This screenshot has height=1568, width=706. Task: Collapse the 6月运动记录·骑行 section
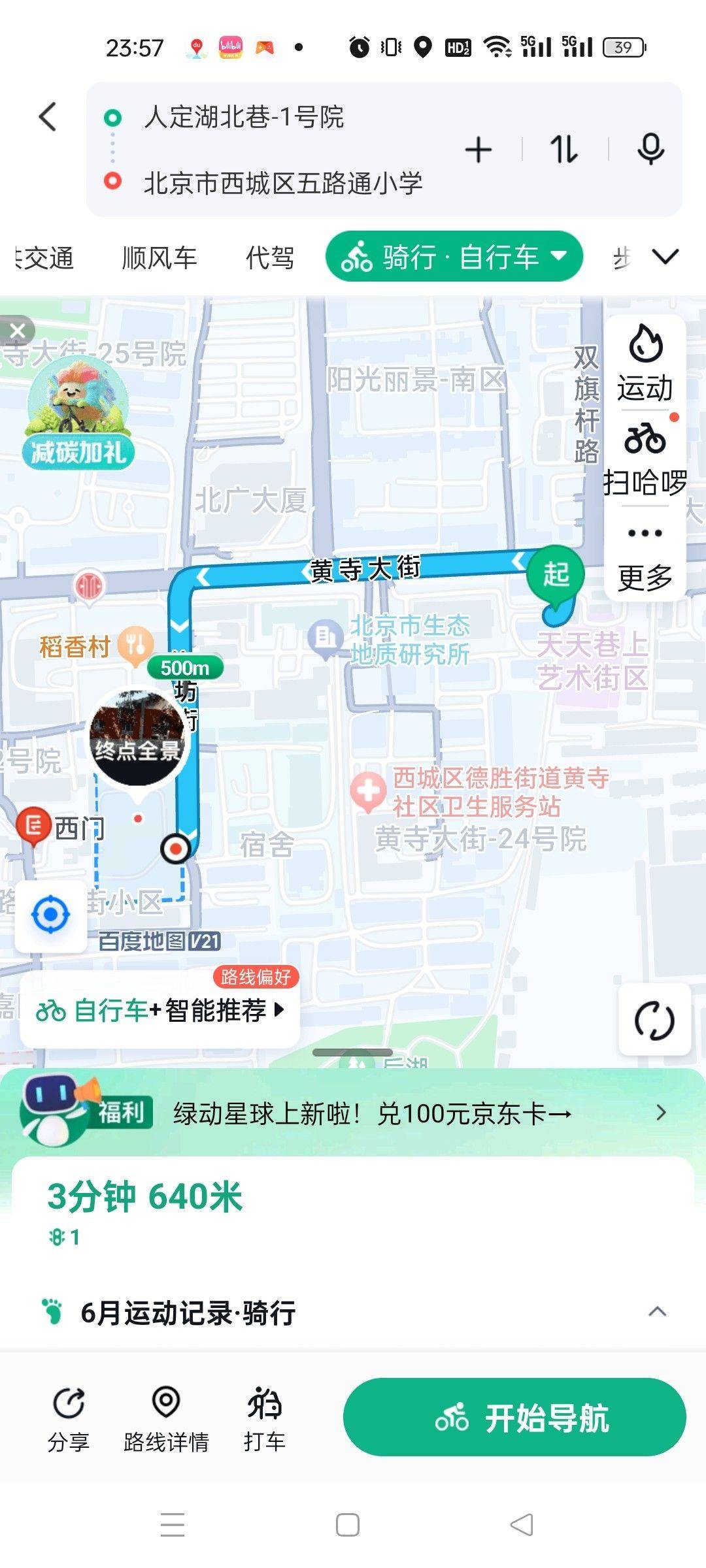tap(658, 1311)
